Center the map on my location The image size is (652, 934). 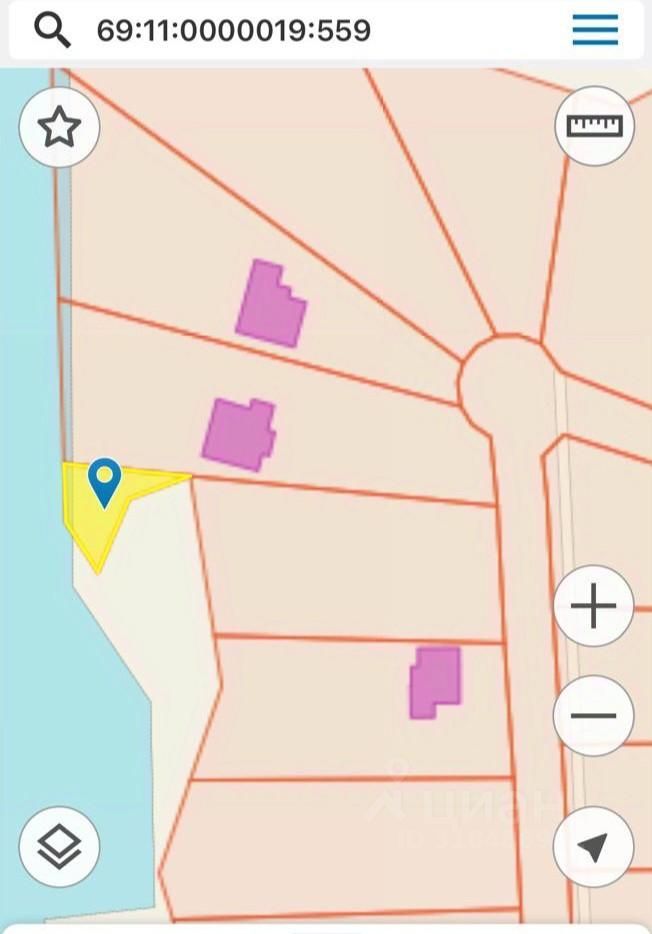[x=593, y=848]
